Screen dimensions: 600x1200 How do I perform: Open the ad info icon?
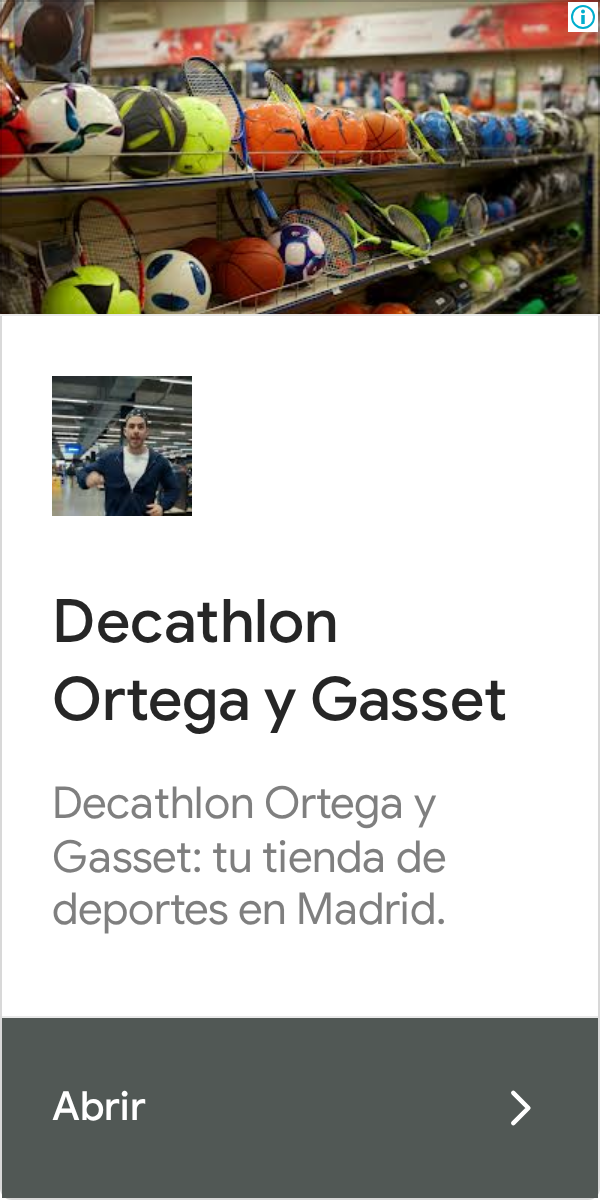click(582, 17)
